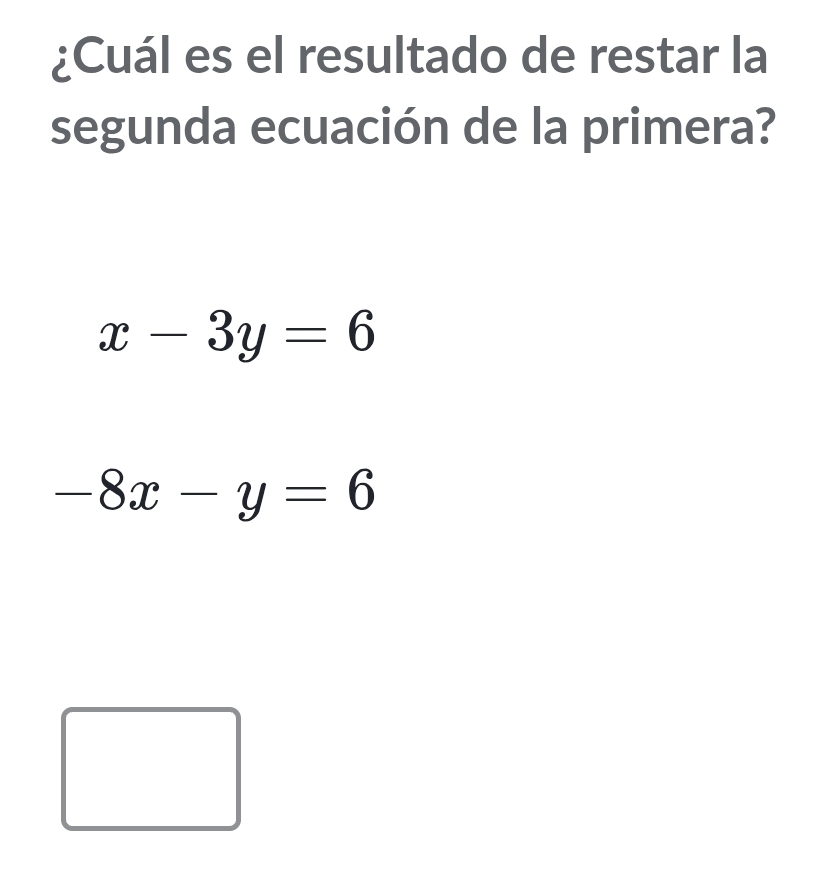Tap the empty answer input box
Viewport: 819px width, 880px height.
click(151, 768)
